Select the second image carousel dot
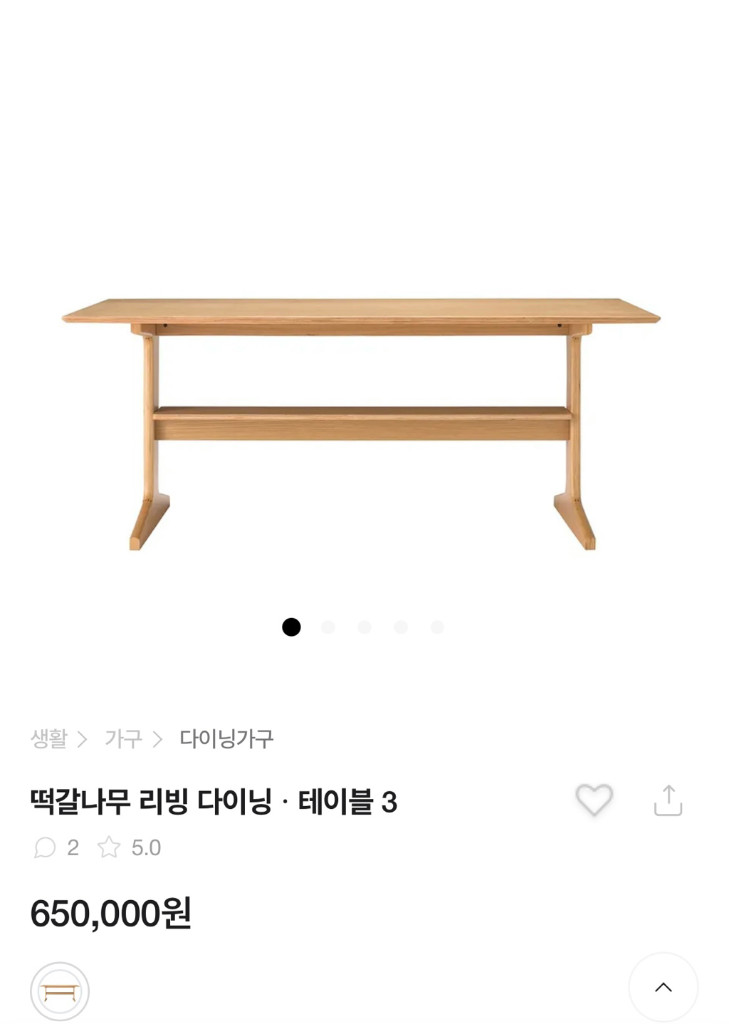Screen dimensions: 729x1024 328,627
